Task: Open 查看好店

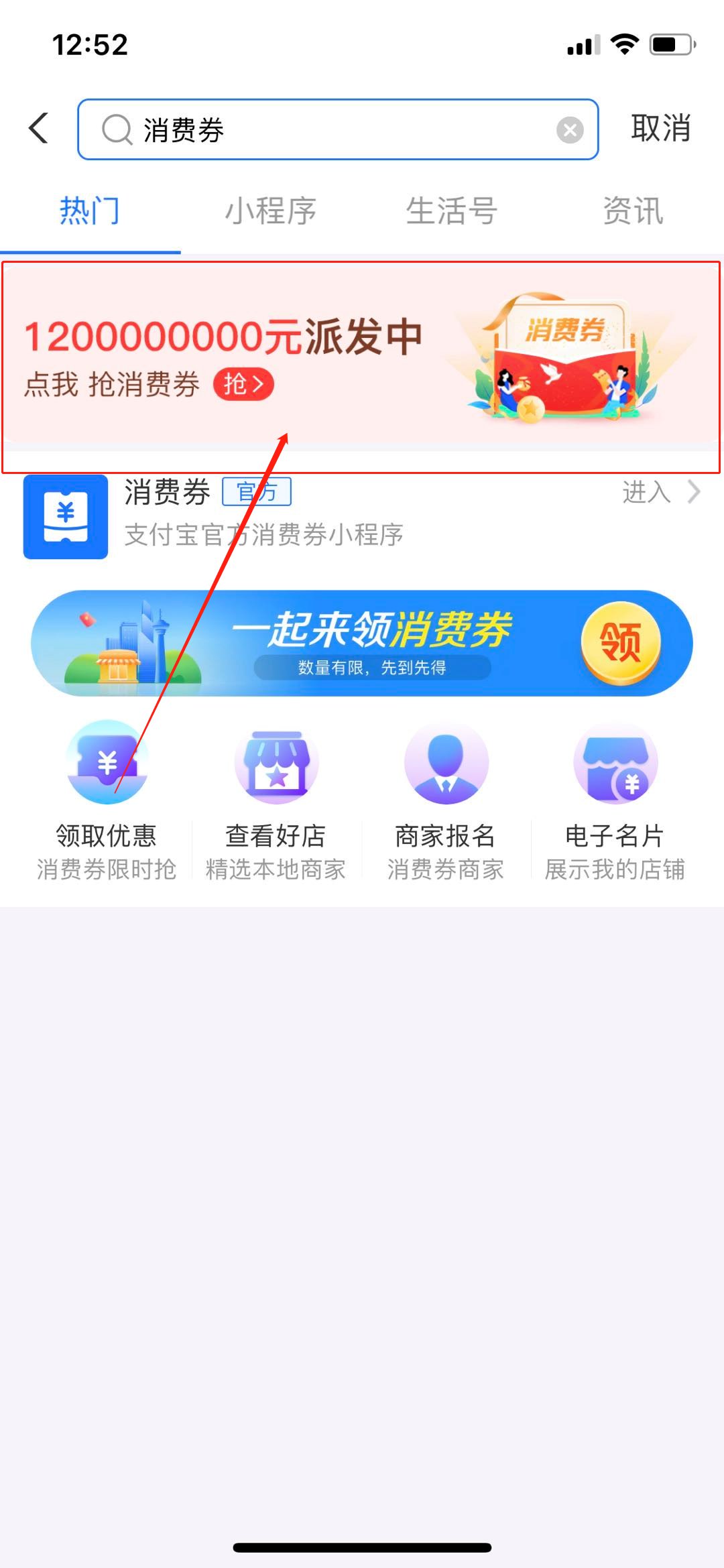Action: click(x=276, y=798)
